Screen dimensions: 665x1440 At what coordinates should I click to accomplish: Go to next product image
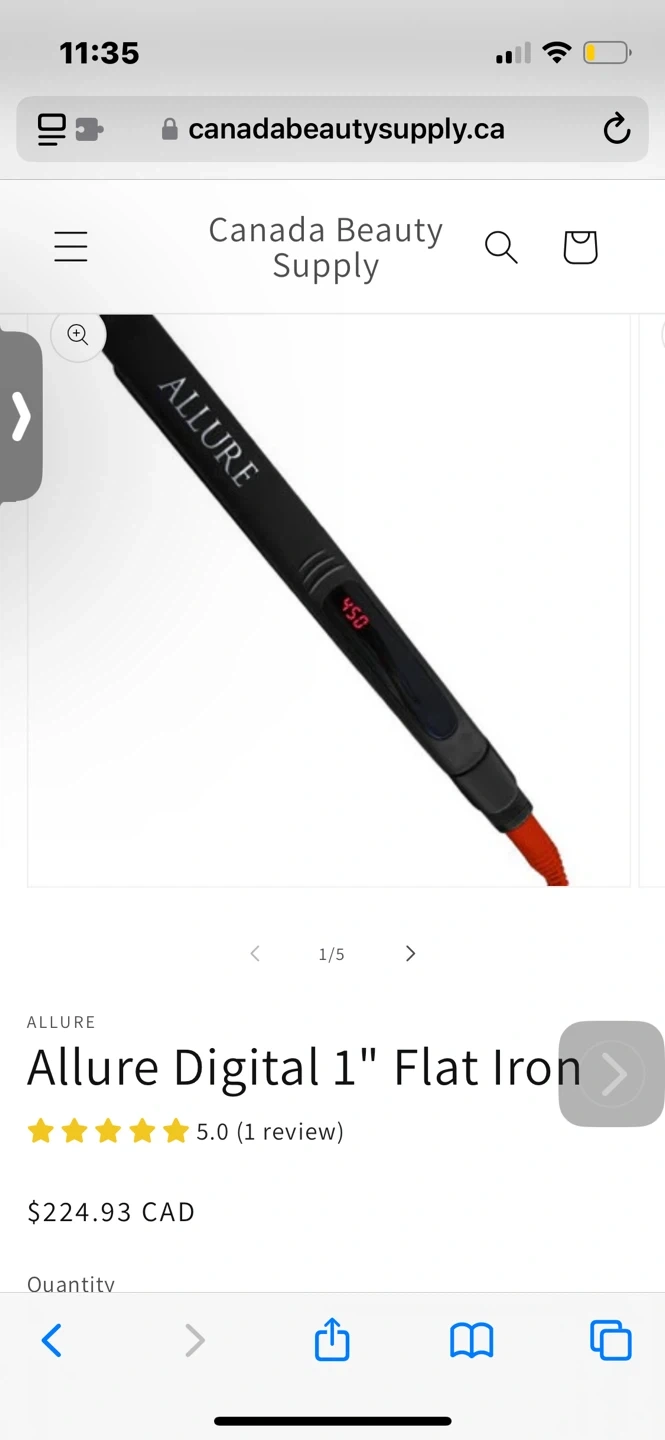tap(410, 954)
